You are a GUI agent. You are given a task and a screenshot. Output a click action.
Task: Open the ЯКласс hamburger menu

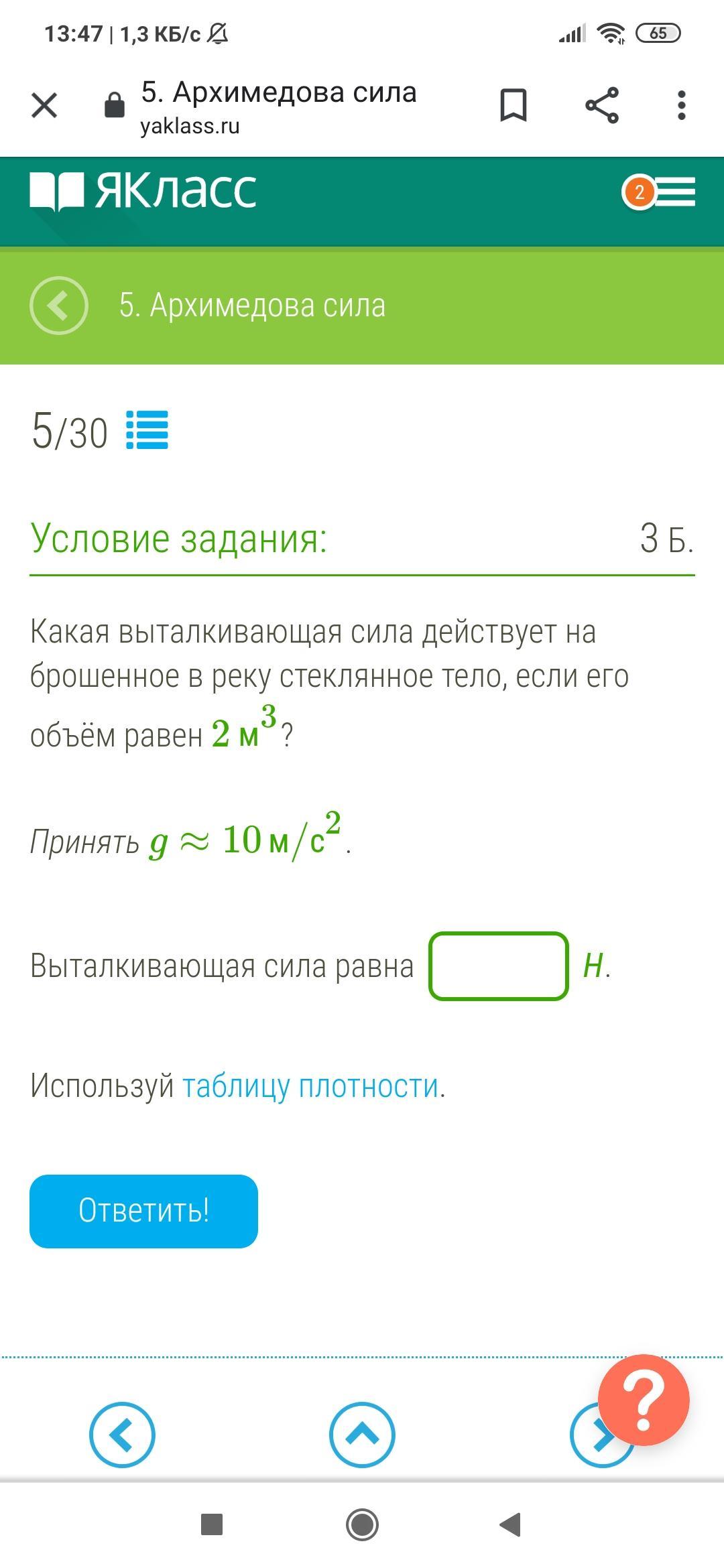click(676, 192)
